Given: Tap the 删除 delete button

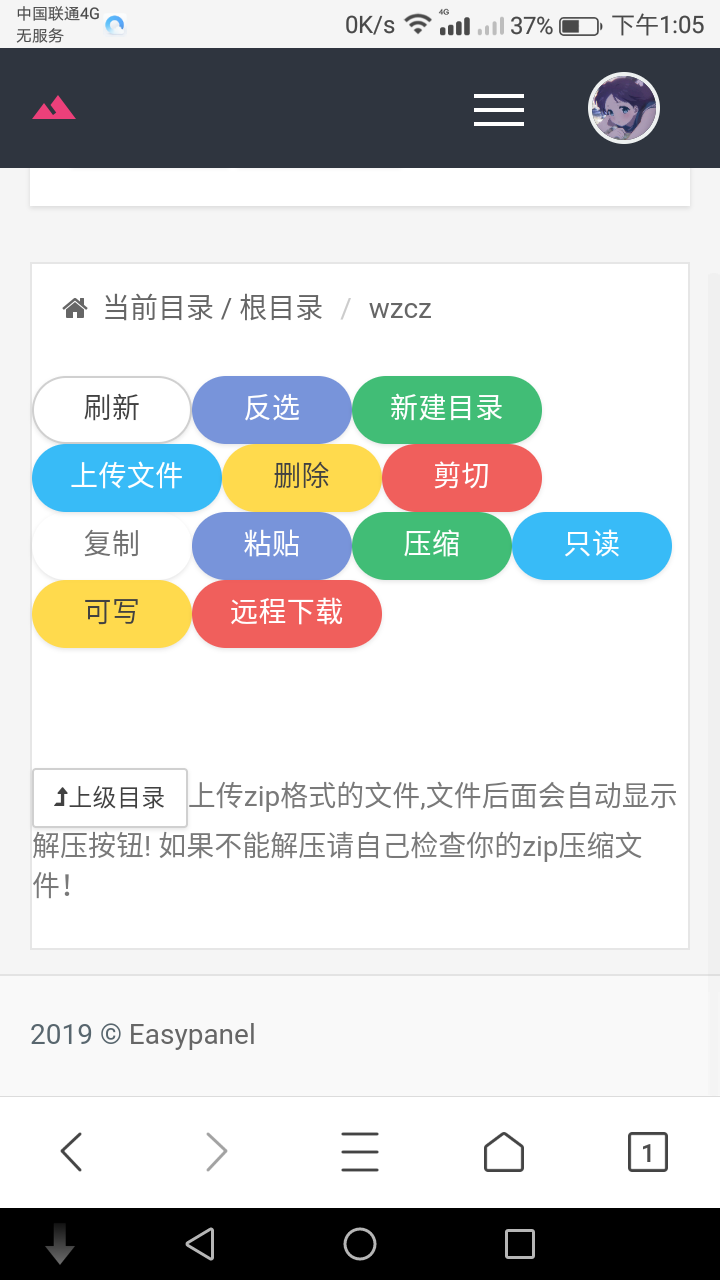Looking at the screenshot, I should [302, 477].
